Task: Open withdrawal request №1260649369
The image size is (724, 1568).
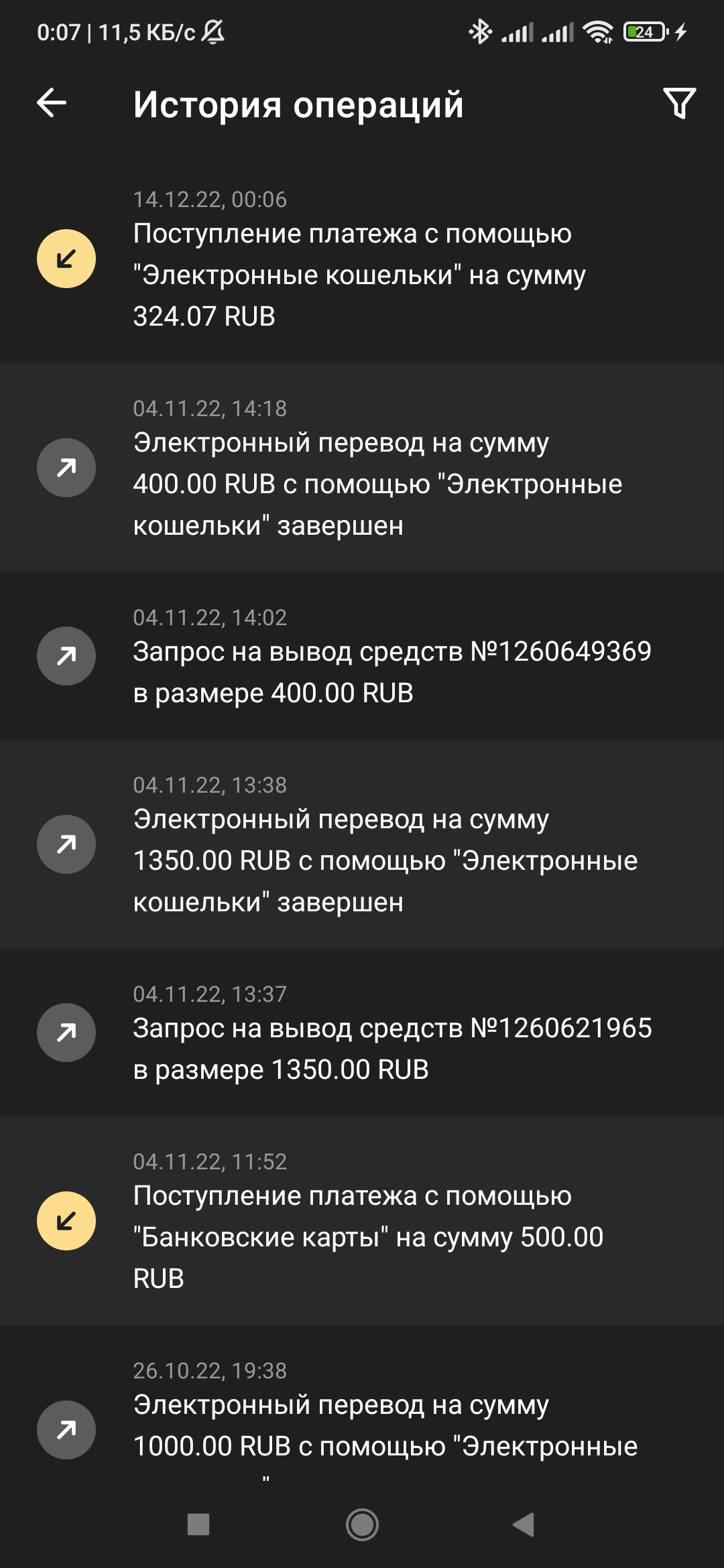Action: click(x=362, y=656)
